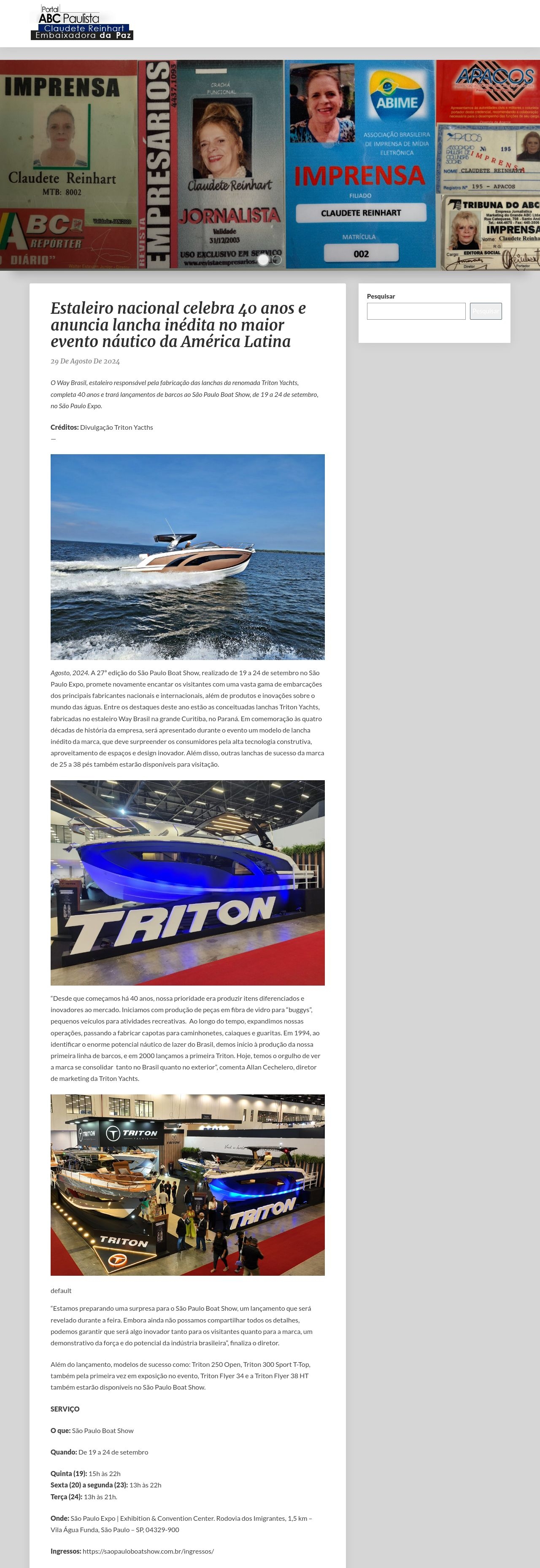Submit the search with the Pesquisar button
Viewport: 540px width, 1568px height.
pyautogui.click(x=485, y=311)
